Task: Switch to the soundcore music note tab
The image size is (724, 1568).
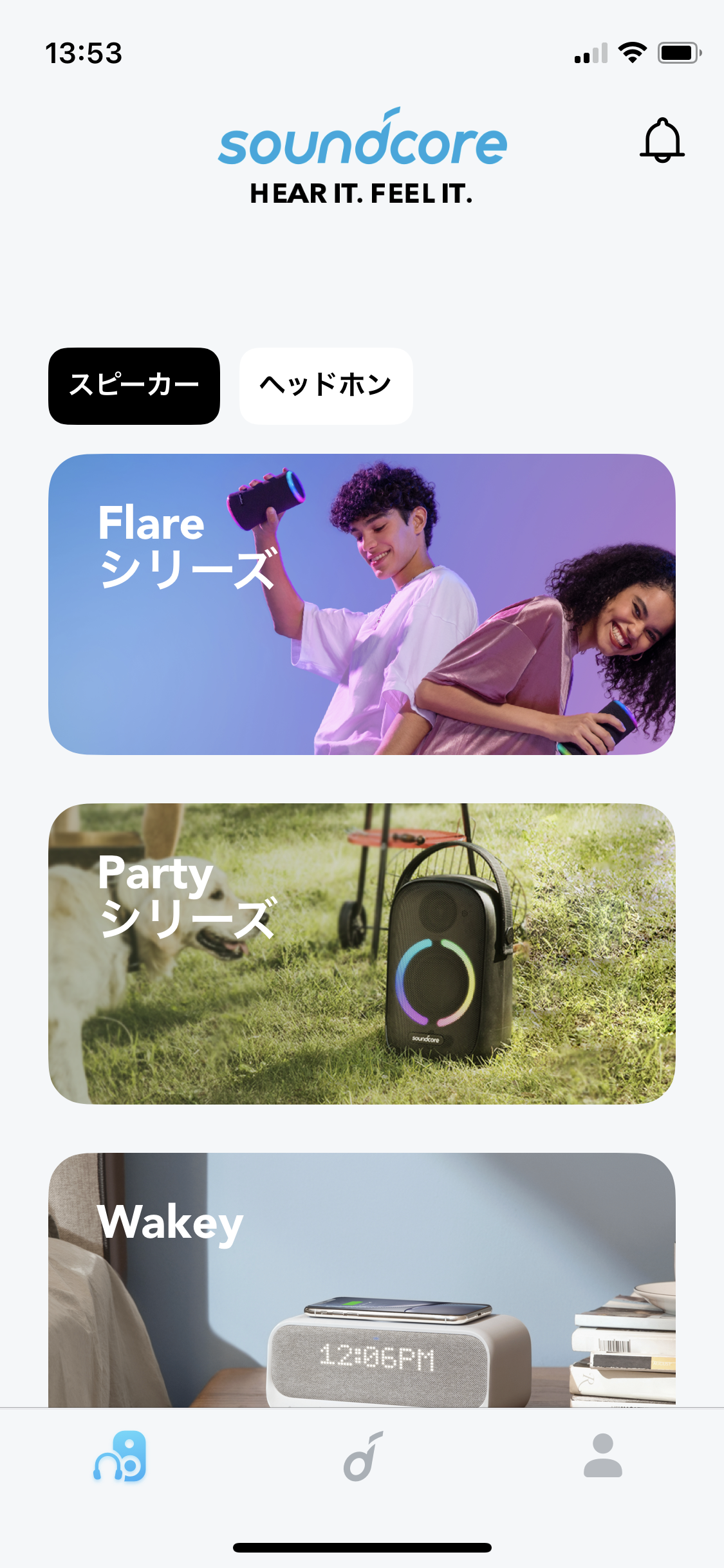Action: (x=362, y=1456)
